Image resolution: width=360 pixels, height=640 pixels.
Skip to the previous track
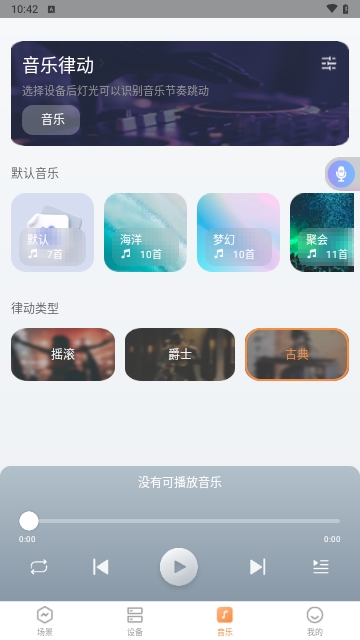pos(100,567)
